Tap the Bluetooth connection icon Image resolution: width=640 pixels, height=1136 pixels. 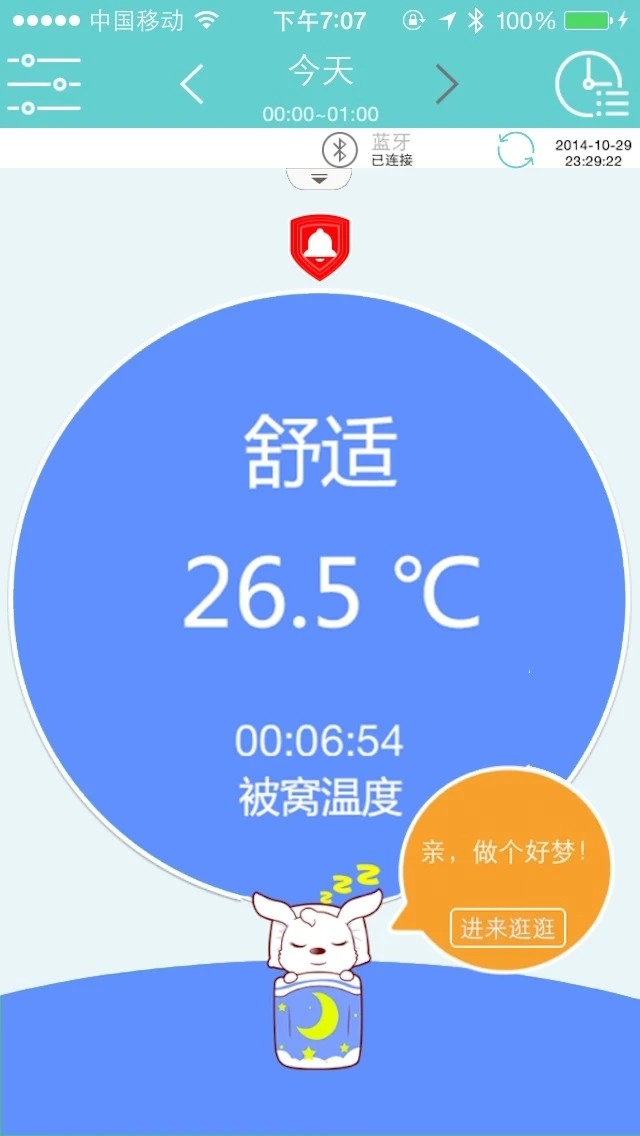pyautogui.click(x=340, y=150)
